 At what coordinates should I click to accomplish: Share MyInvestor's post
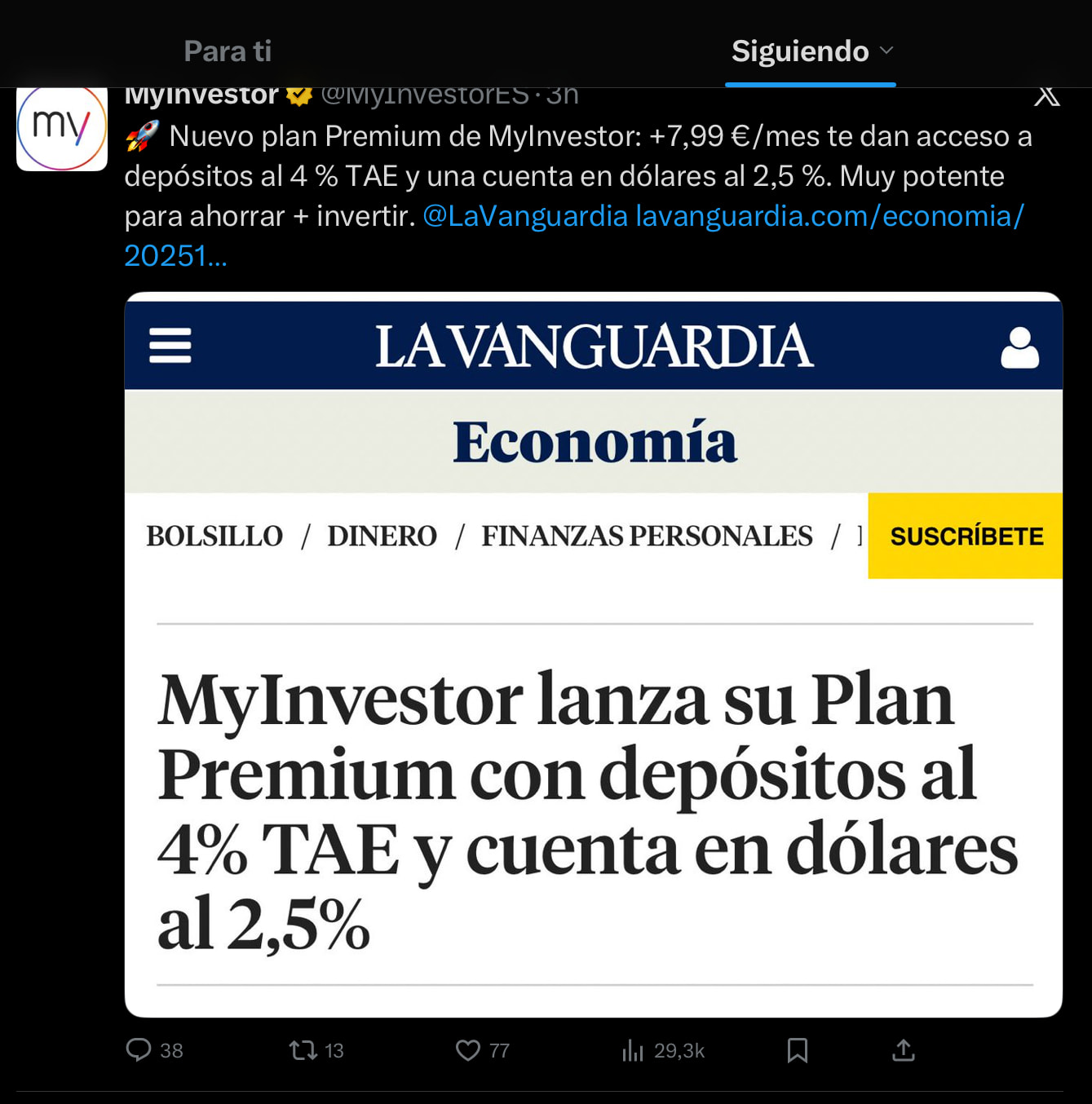click(x=903, y=1049)
